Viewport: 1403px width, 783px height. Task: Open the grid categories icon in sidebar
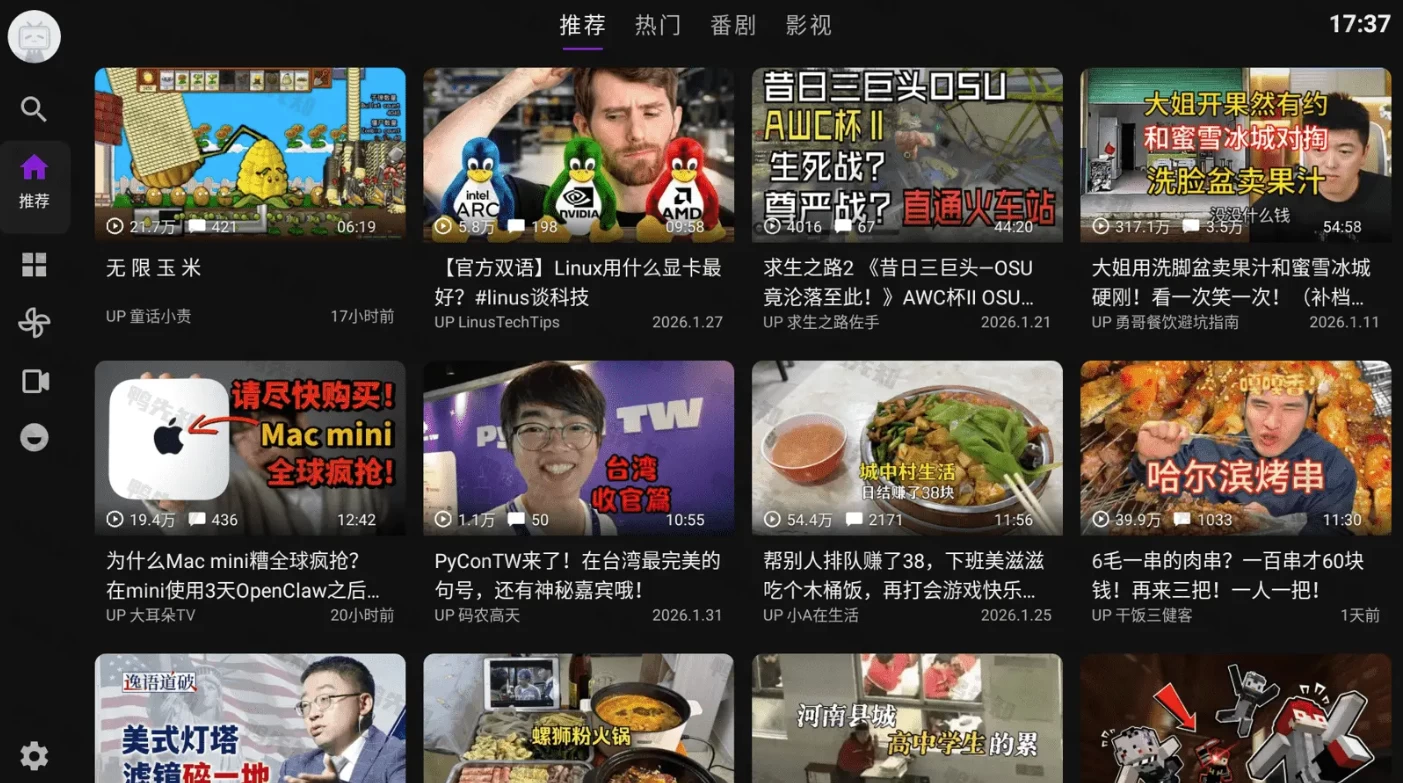click(34, 265)
